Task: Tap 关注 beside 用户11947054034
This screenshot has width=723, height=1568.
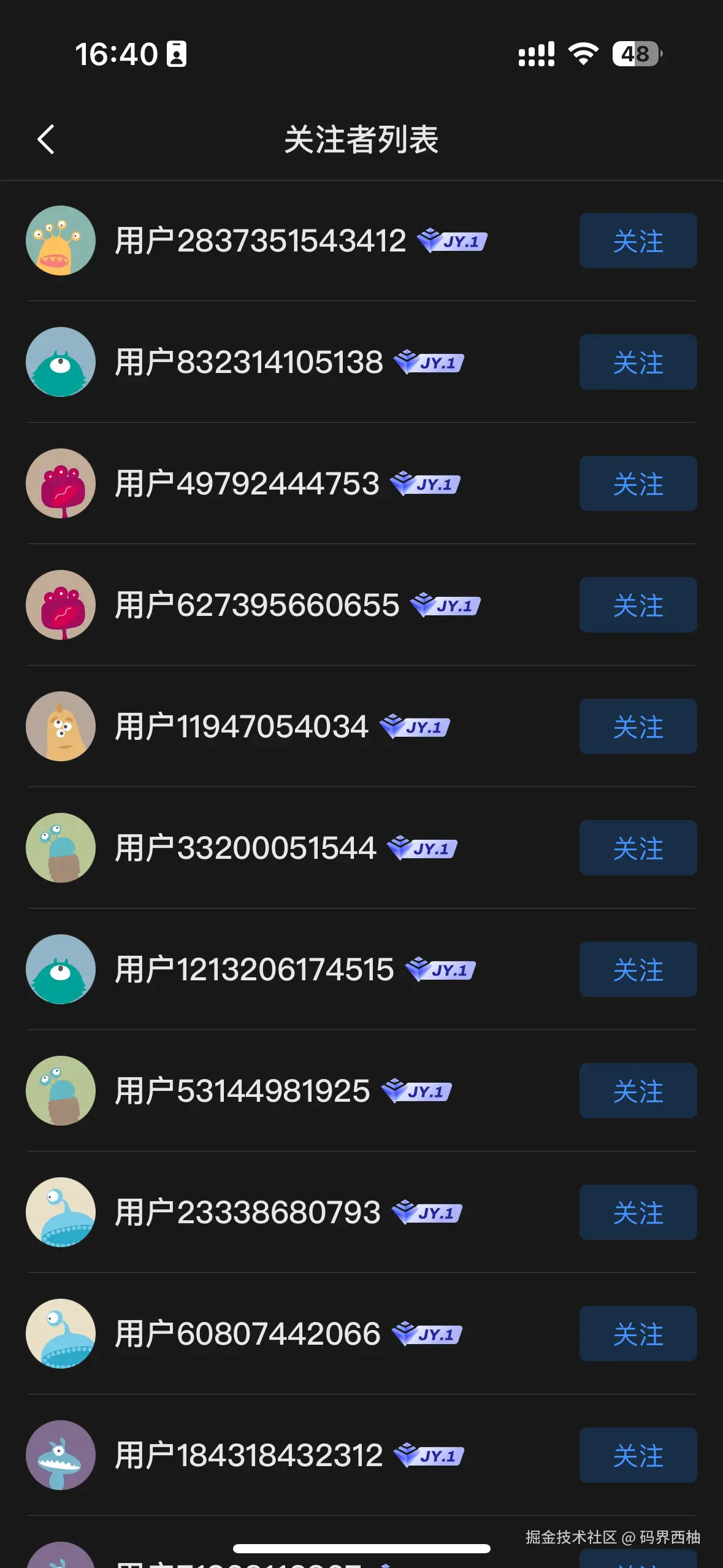Action: (638, 726)
